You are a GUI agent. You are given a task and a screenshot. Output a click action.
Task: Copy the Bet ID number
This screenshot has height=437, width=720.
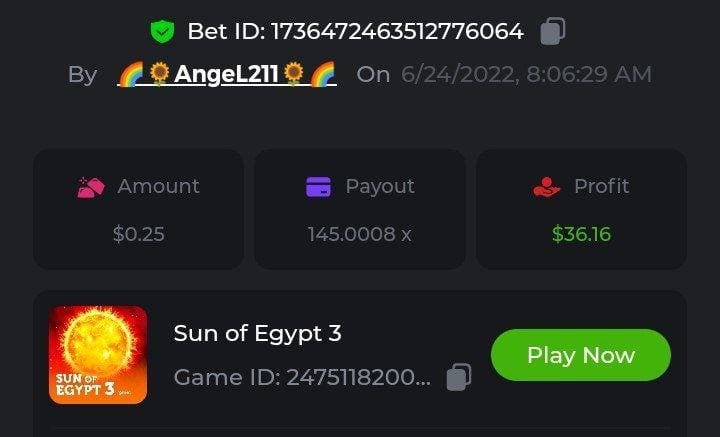coord(552,31)
